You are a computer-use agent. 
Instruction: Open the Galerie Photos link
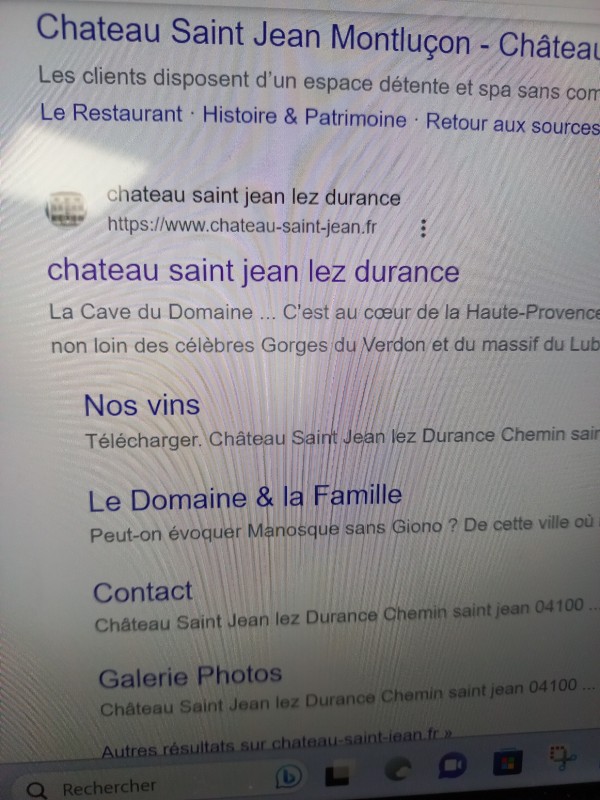coord(190,677)
